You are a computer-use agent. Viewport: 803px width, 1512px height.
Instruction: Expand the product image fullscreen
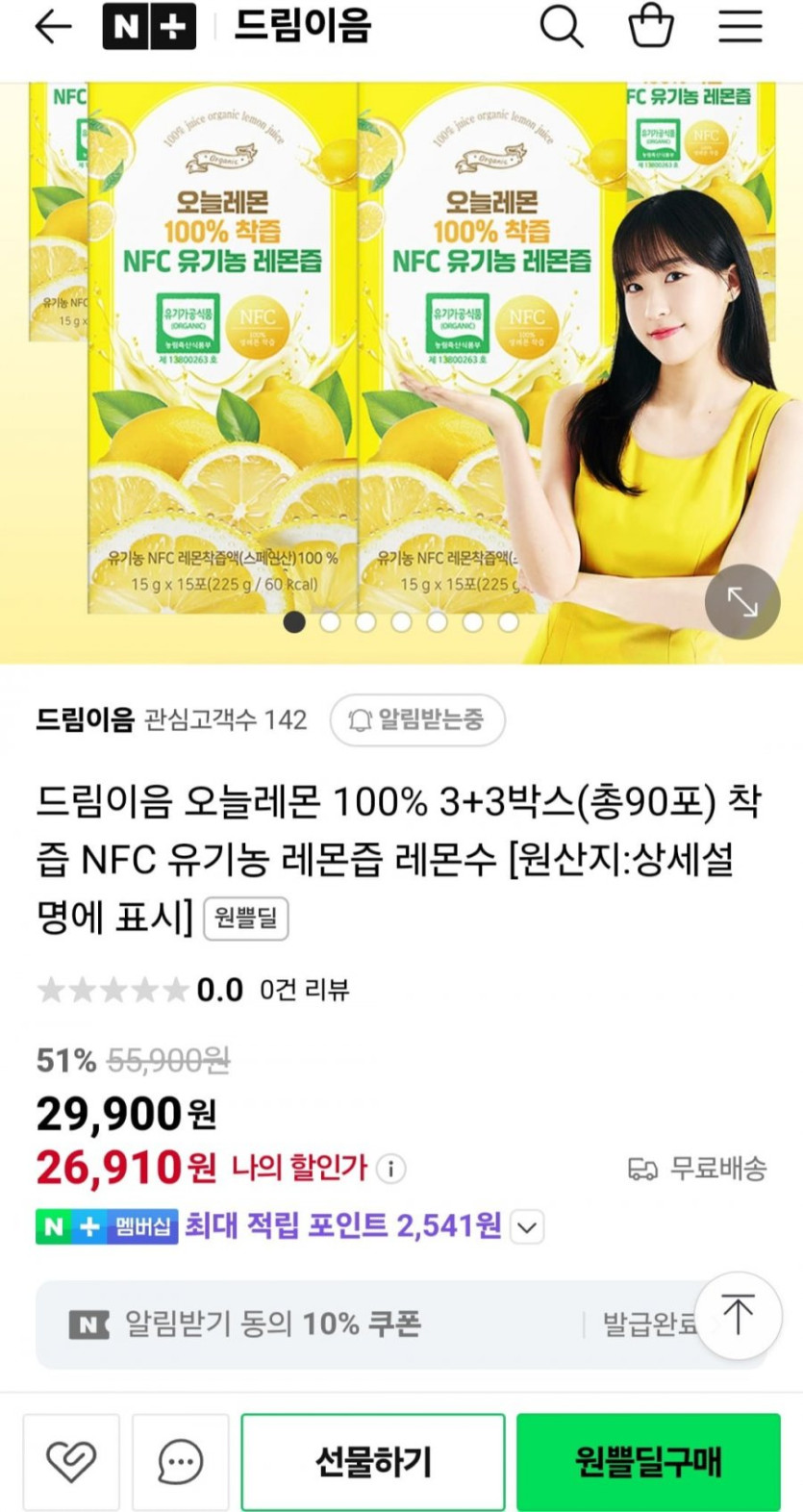click(x=742, y=602)
